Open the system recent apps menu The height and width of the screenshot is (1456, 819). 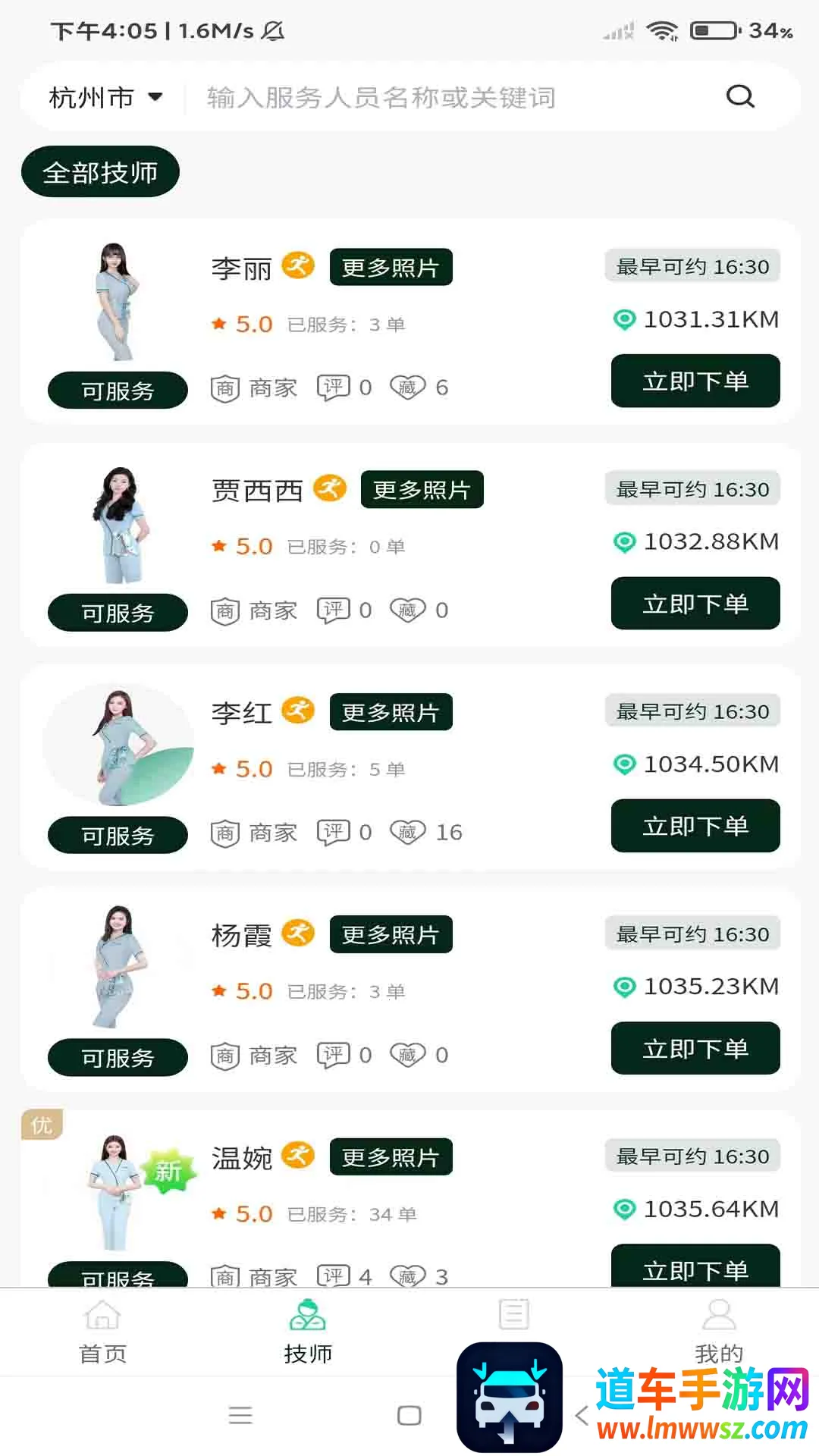pos(240,1415)
